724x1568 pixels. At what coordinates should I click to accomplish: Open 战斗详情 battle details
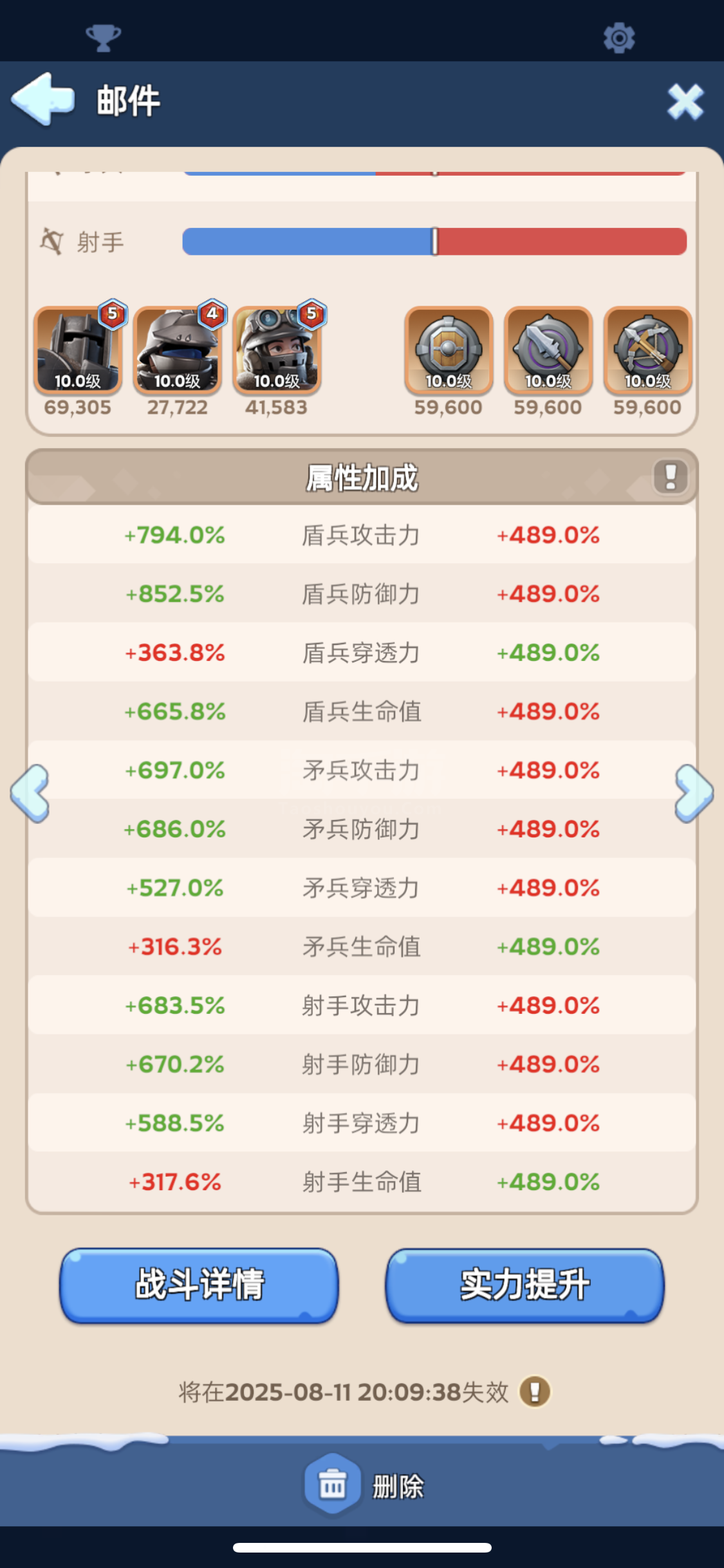pos(199,1285)
